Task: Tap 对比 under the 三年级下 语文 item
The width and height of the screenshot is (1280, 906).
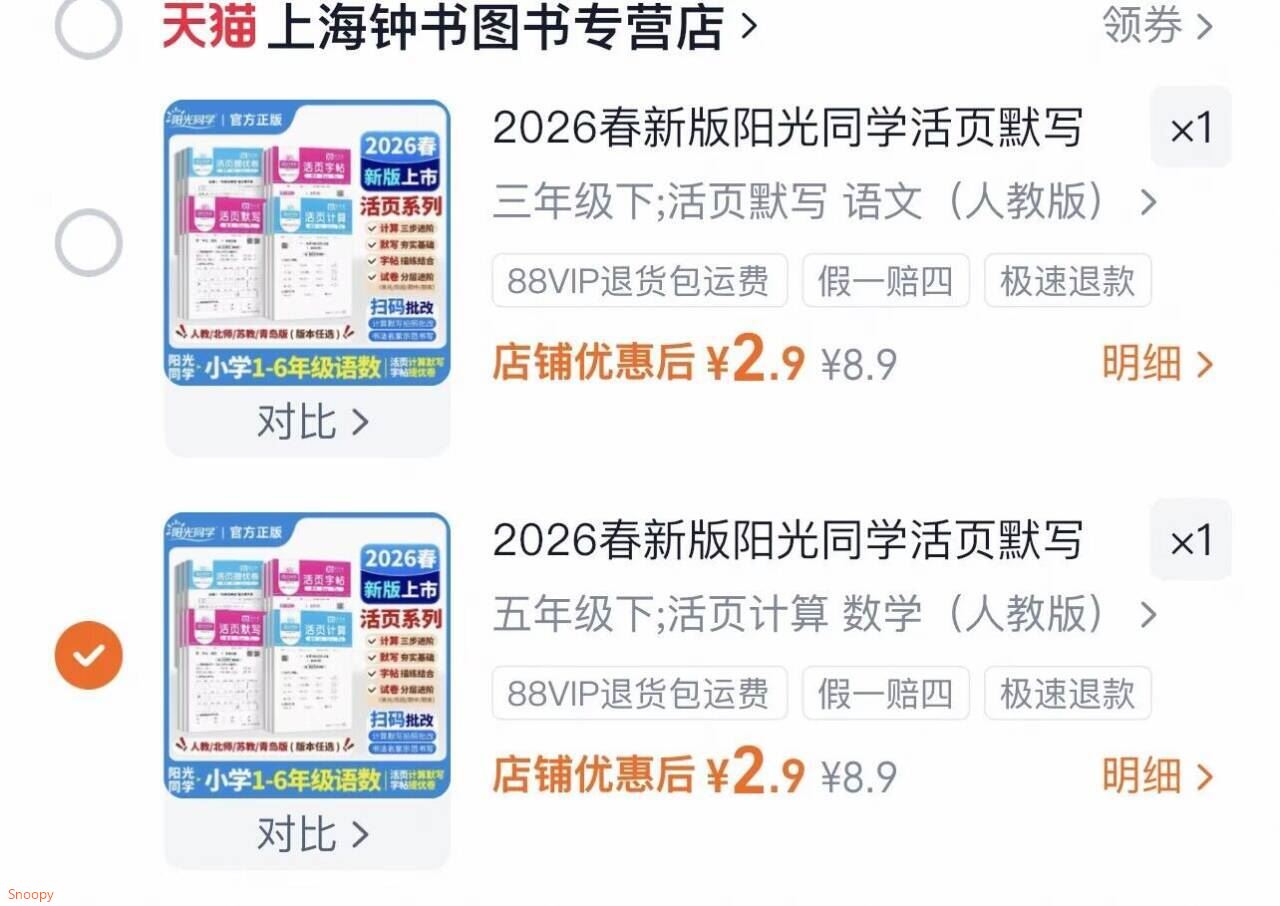Action: pyautogui.click(x=312, y=422)
